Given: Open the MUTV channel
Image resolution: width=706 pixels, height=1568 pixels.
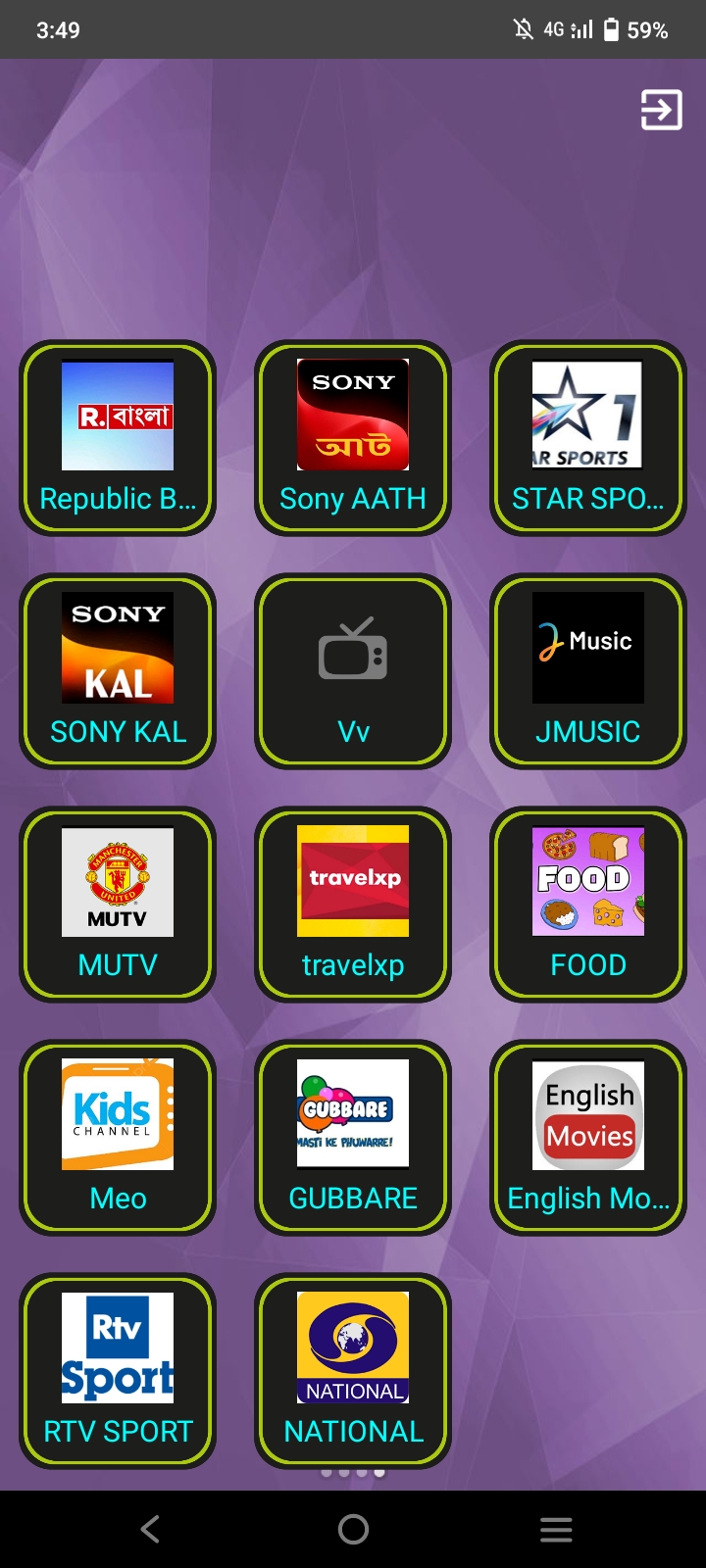Looking at the screenshot, I should tap(118, 905).
